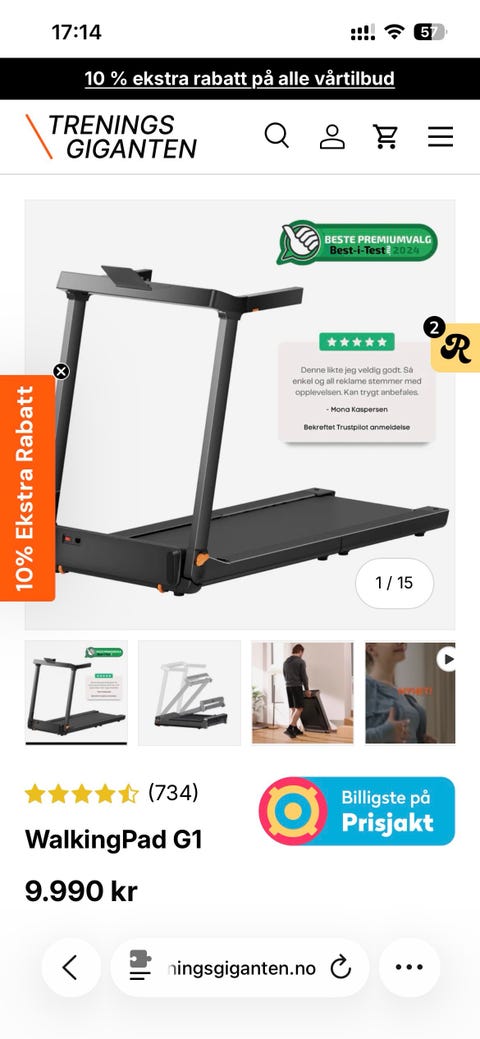Open the 10% Ekstra Rabatt side offer

click(27, 488)
